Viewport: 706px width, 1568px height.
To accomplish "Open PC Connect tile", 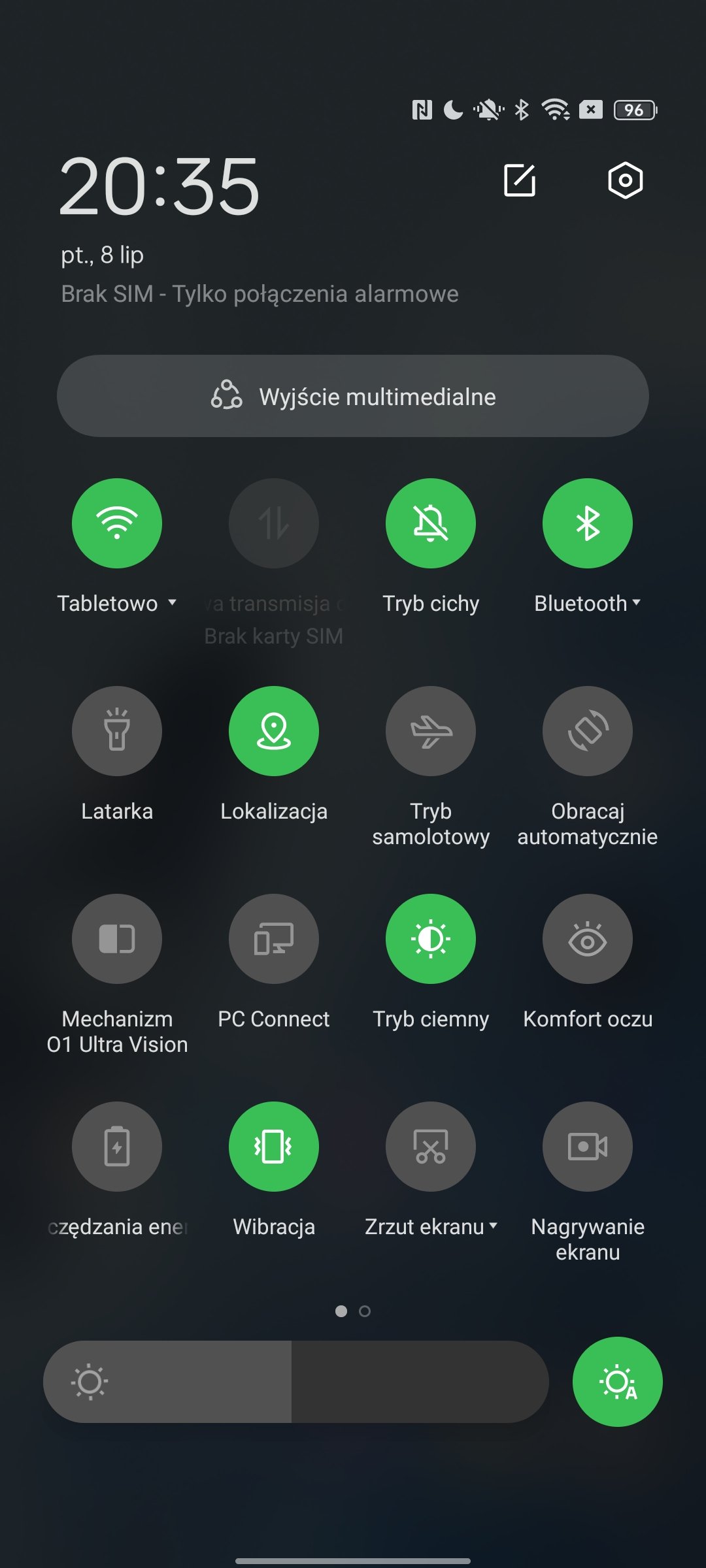I will click(x=274, y=939).
